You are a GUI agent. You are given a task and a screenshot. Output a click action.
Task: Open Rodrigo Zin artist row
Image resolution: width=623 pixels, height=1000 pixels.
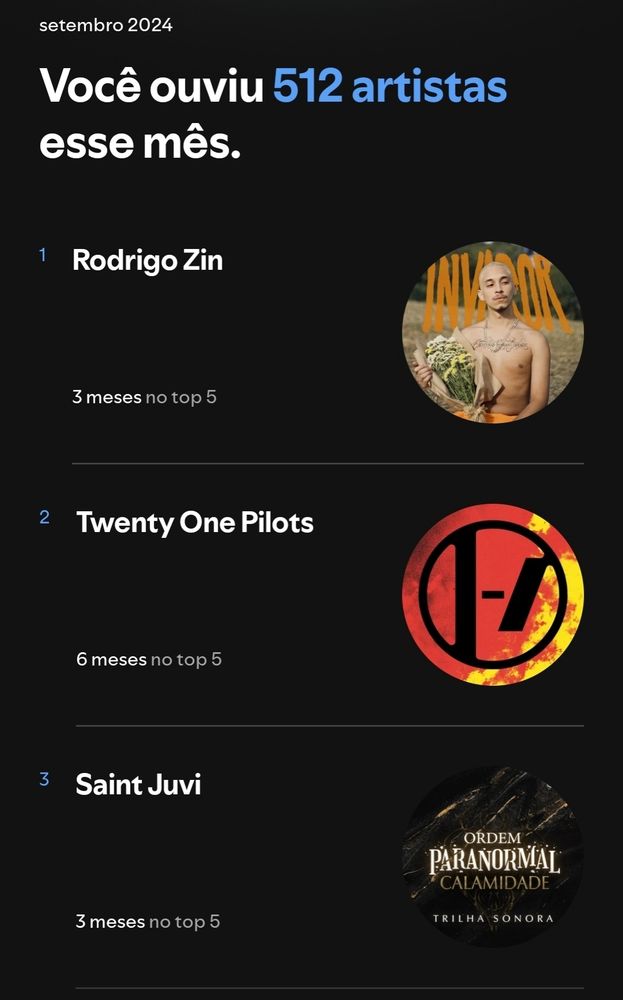coord(148,261)
